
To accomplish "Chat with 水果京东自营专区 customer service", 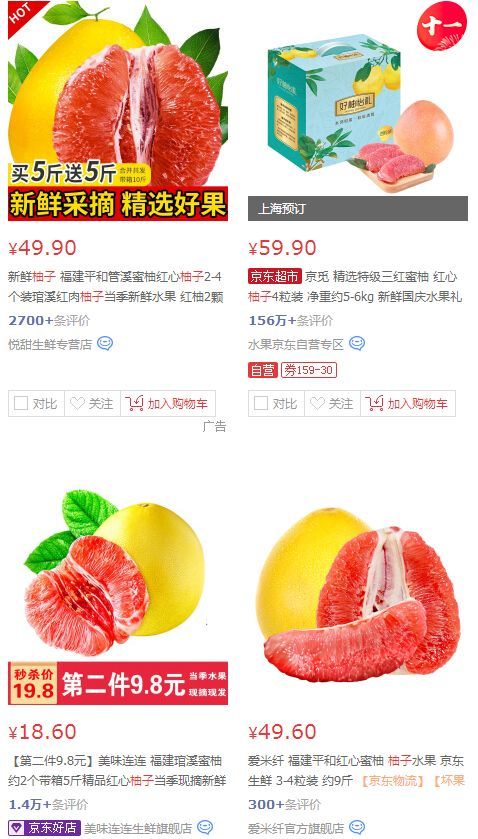I will pyautogui.click(x=357, y=344).
